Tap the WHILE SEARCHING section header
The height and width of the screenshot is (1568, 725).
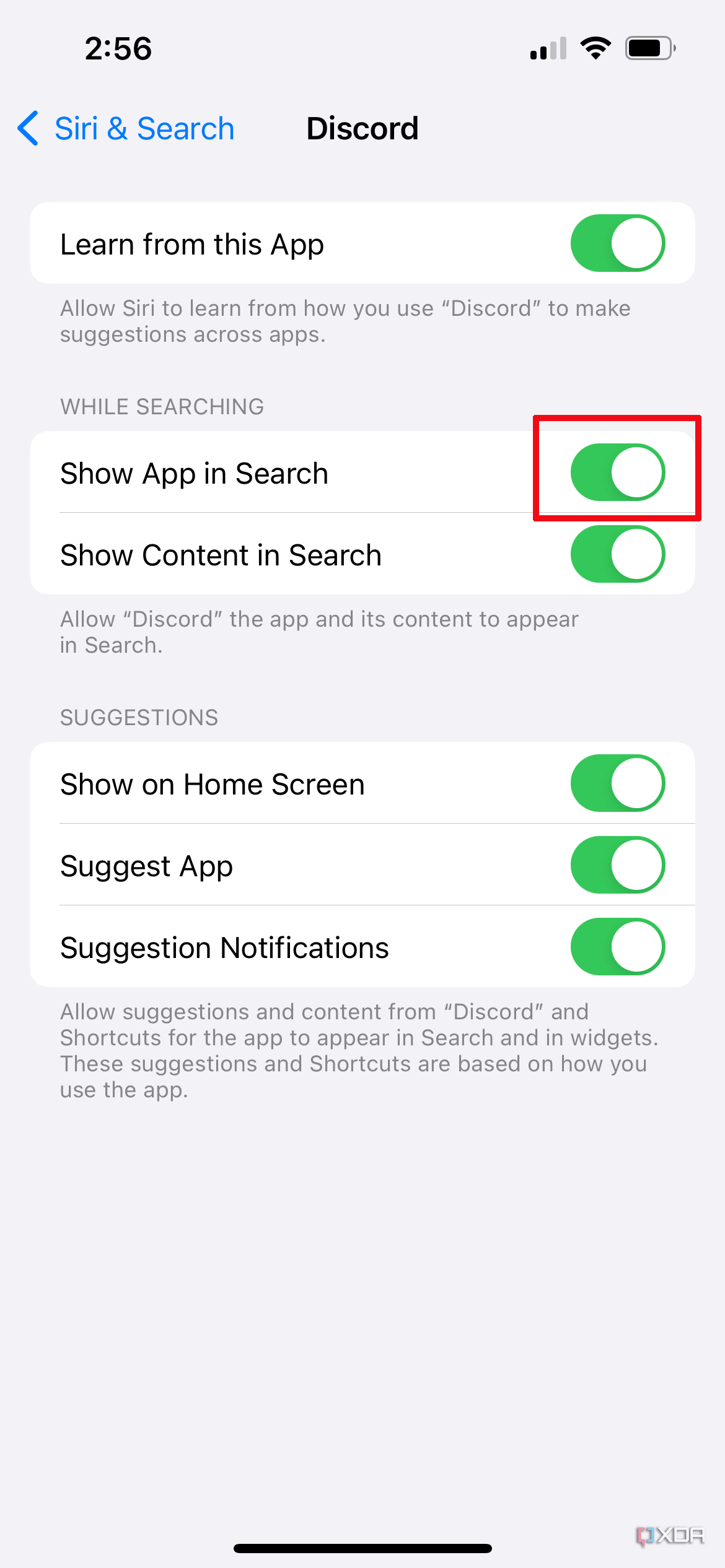click(162, 406)
